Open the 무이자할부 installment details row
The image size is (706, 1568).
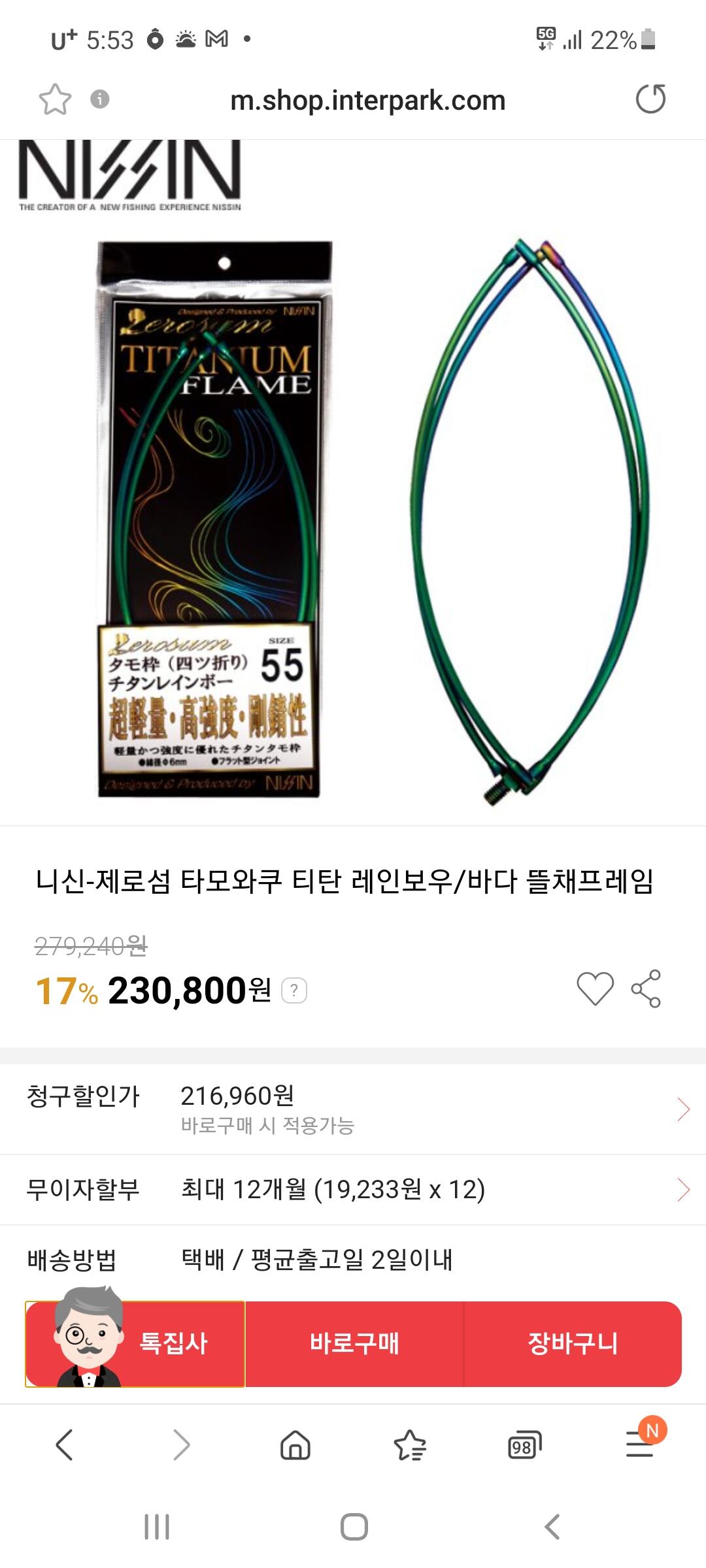pos(353,1190)
